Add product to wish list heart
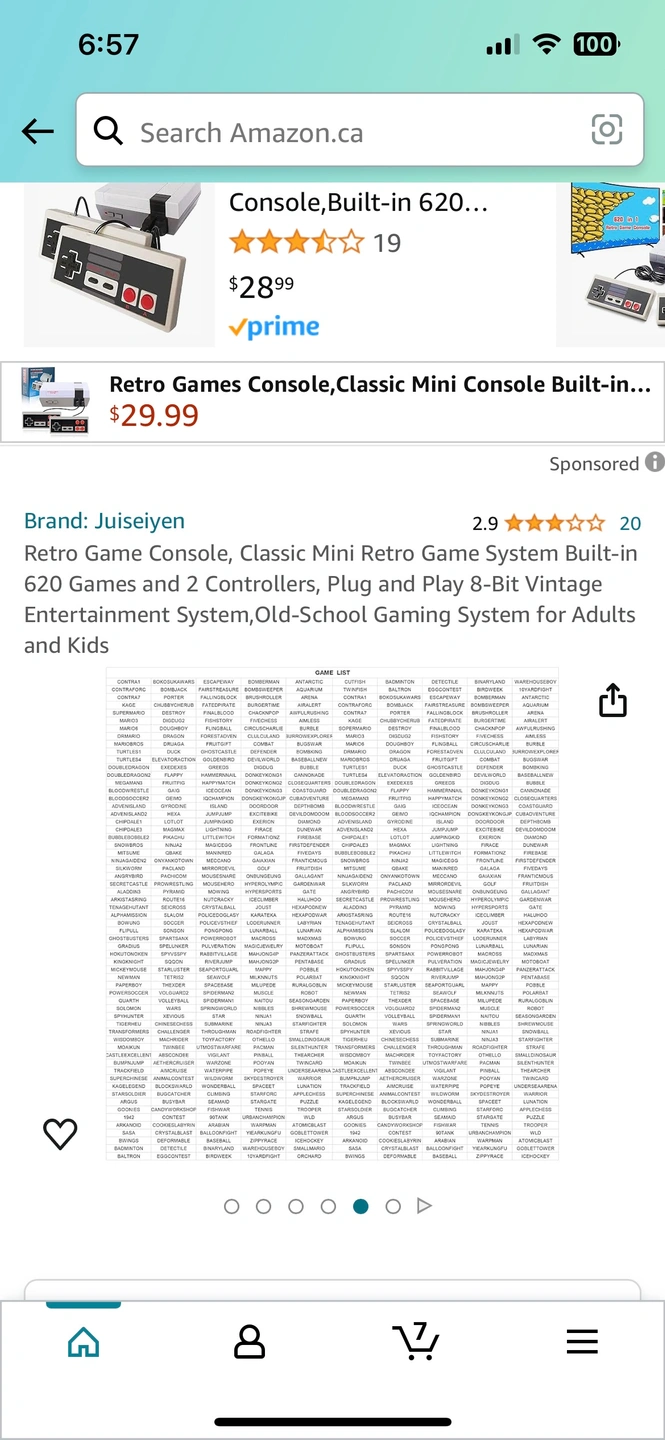The height and width of the screenshot is (1440, 665). pos(60,1133)
